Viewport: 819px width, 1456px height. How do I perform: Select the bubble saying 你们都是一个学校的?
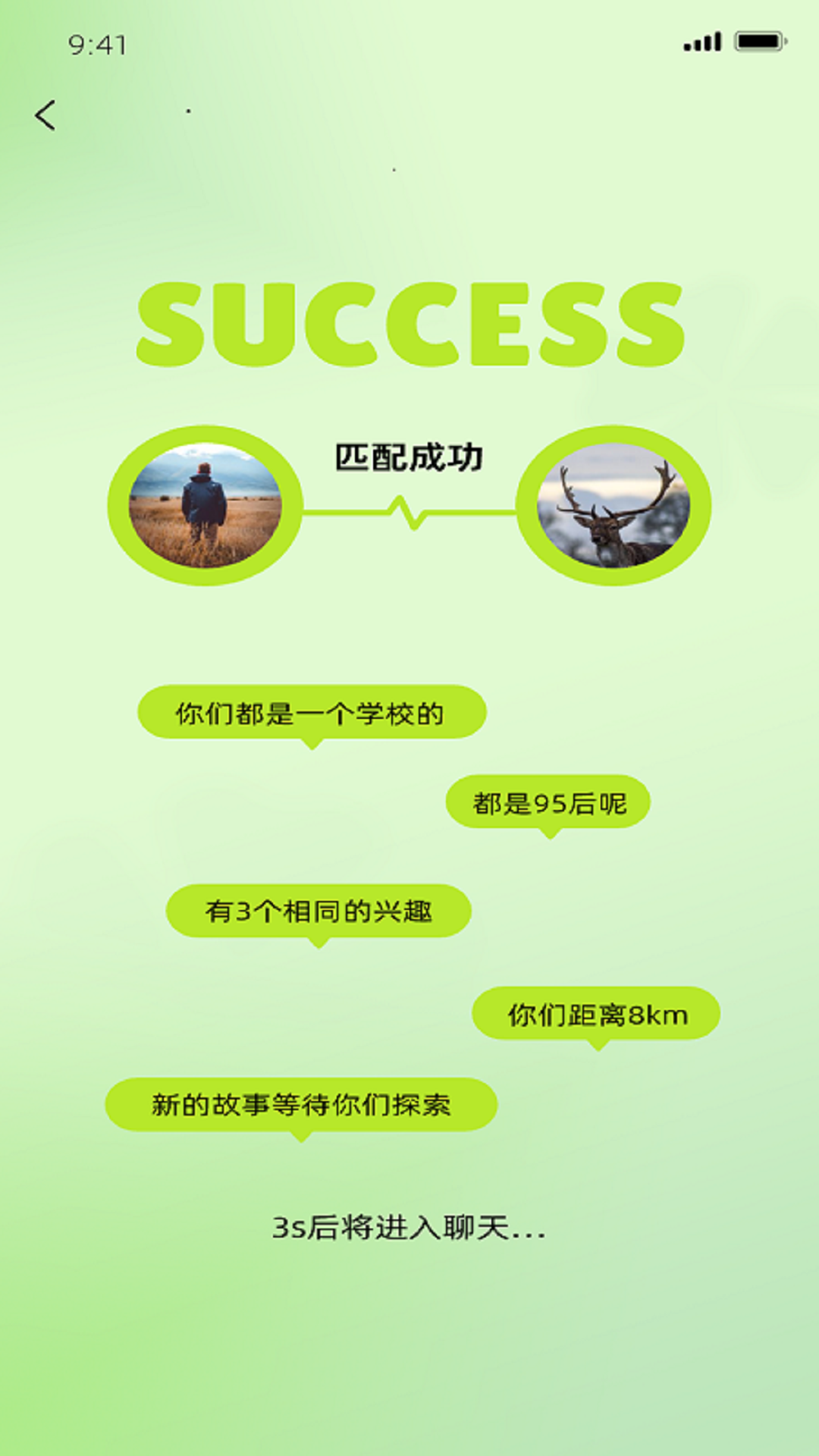(x=311, y=711)
